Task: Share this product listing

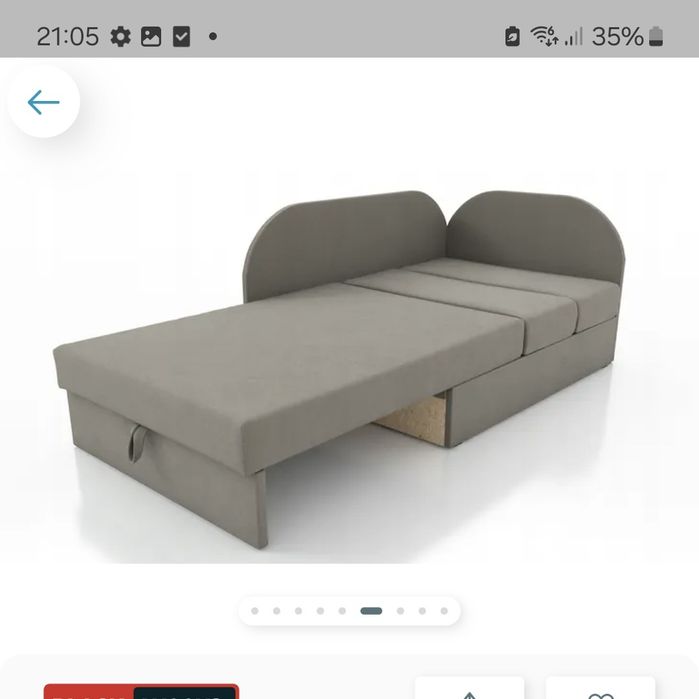Action: (x=469, y=688)
